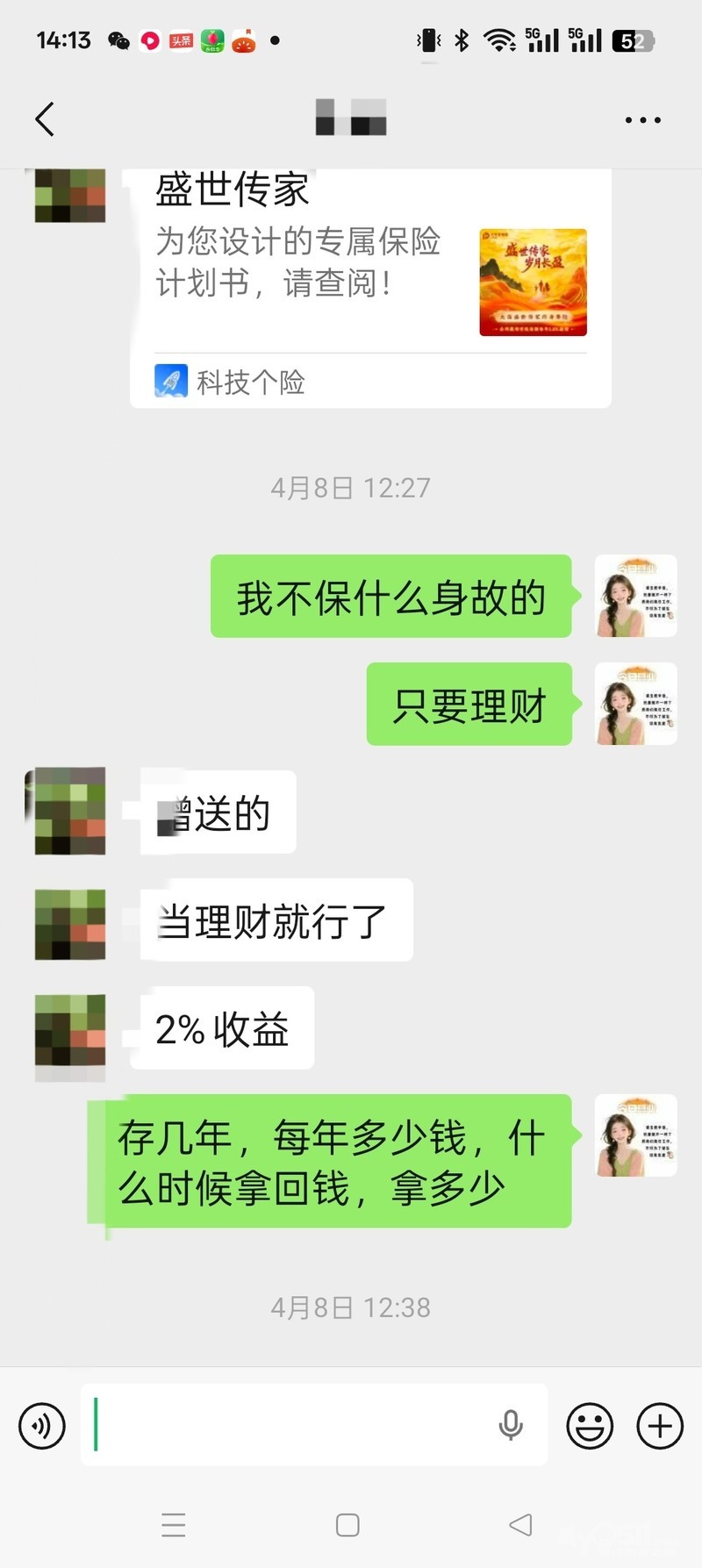The width and height of the screenshot is (702, 1568).
Task: Open my avatar next to 只要理财
Action: point(635,705)
